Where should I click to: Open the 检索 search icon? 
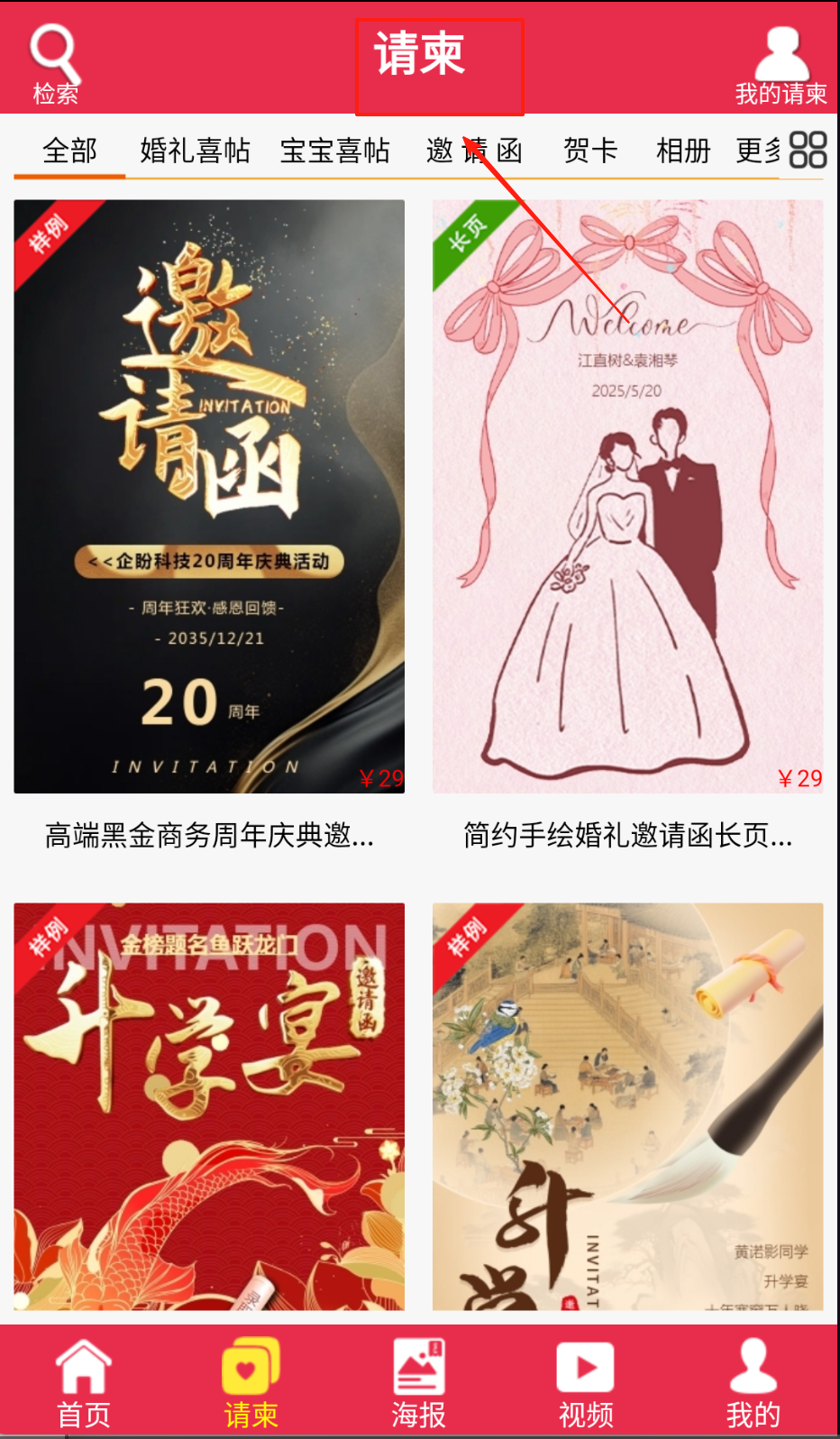(55, 63)
